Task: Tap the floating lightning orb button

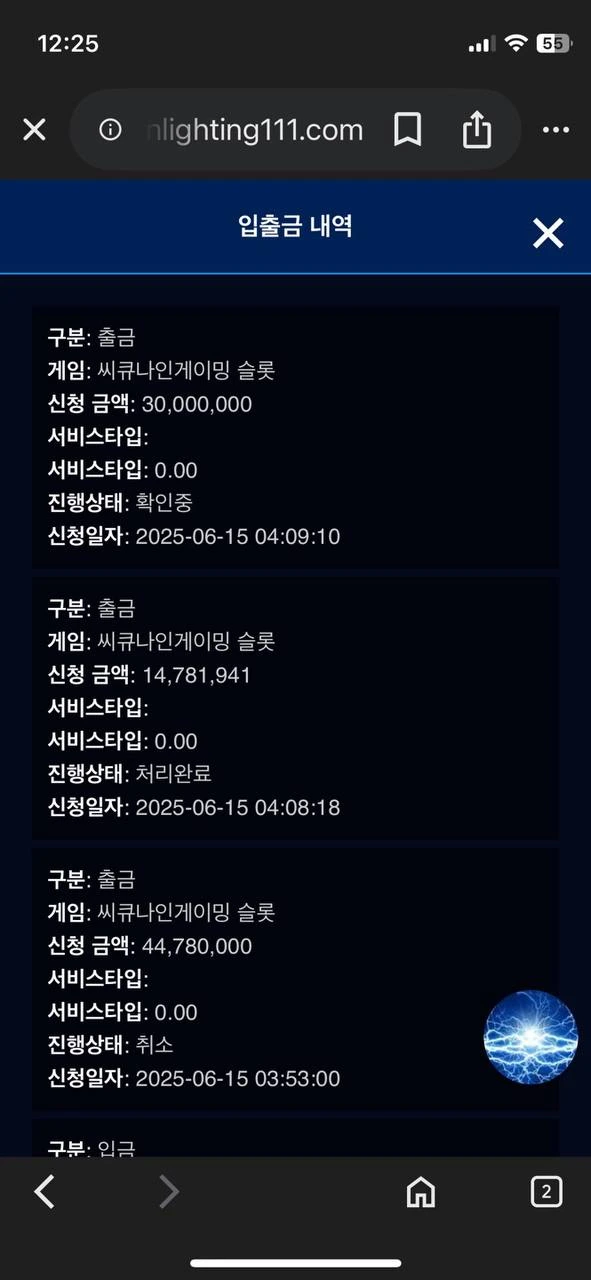Action: point(531,1037)
